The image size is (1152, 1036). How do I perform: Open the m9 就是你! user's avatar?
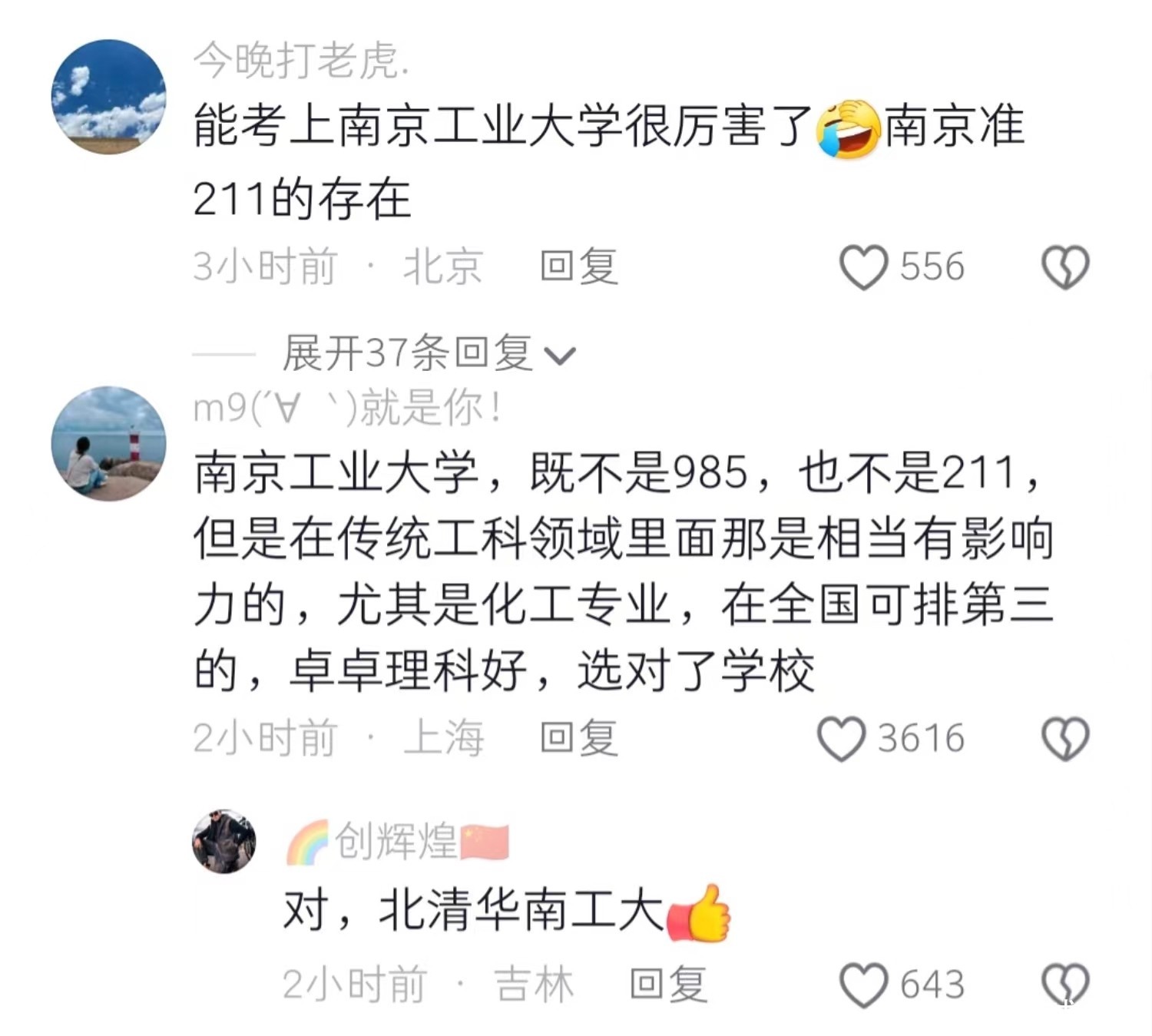click(108, 444)
